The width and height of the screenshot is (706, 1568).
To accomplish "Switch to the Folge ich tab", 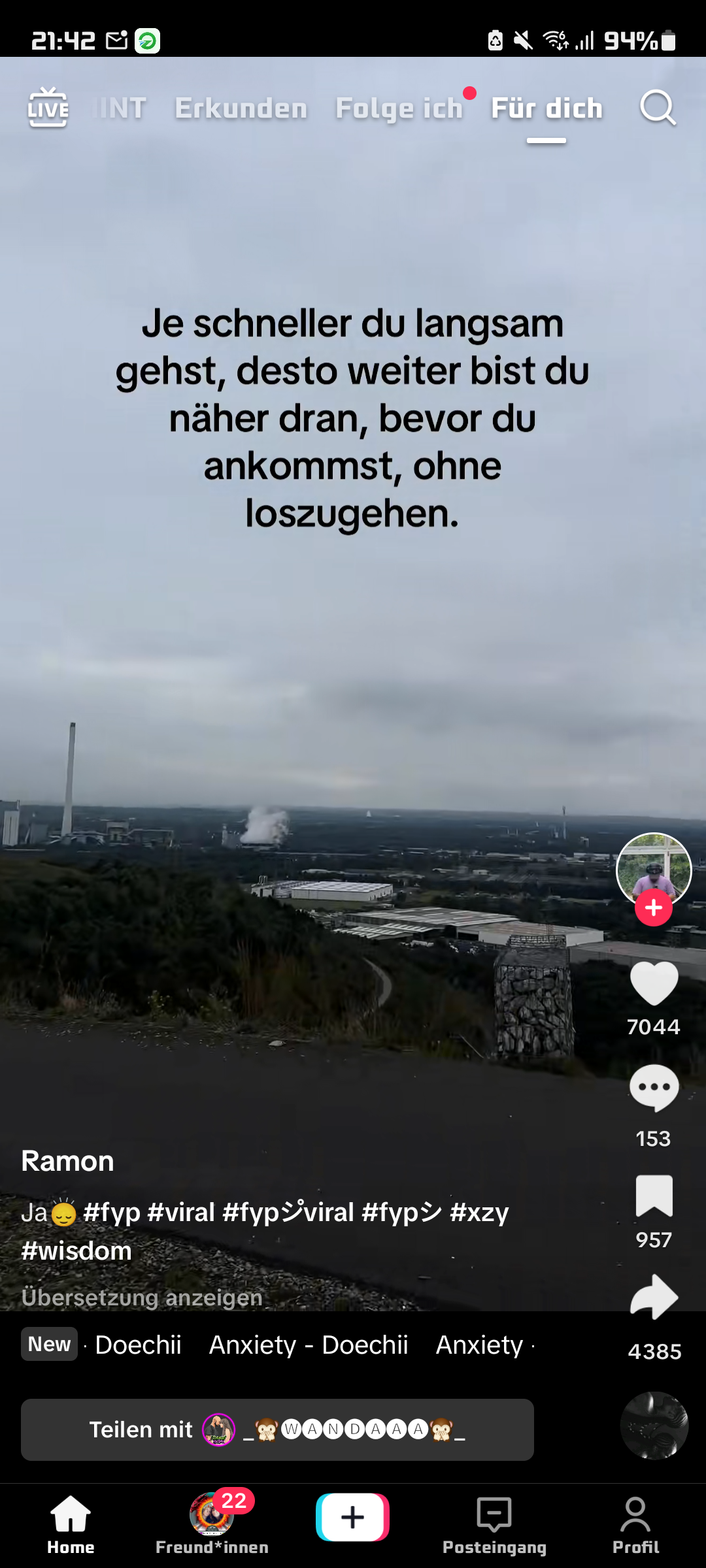I will [x=399, y=108].
